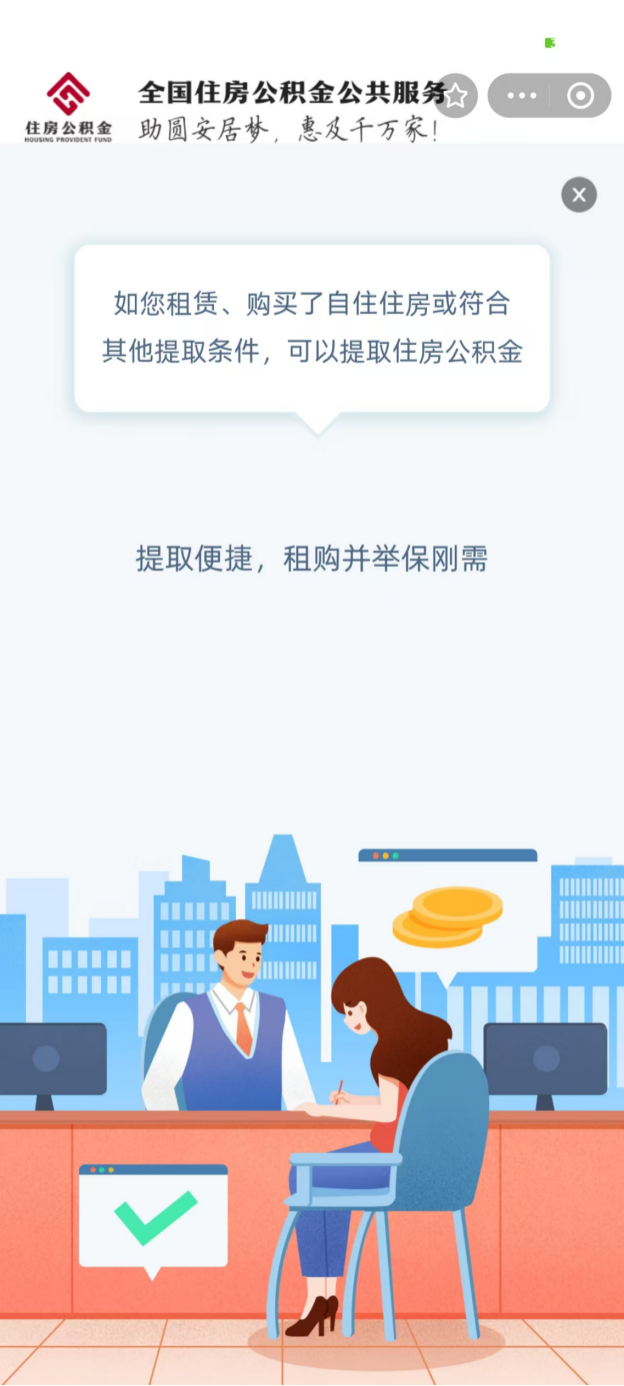Image resolution: width=624 pixels, height=1386 pixels.
Task: Add mini program to favorites star
Action: point(456,96)
